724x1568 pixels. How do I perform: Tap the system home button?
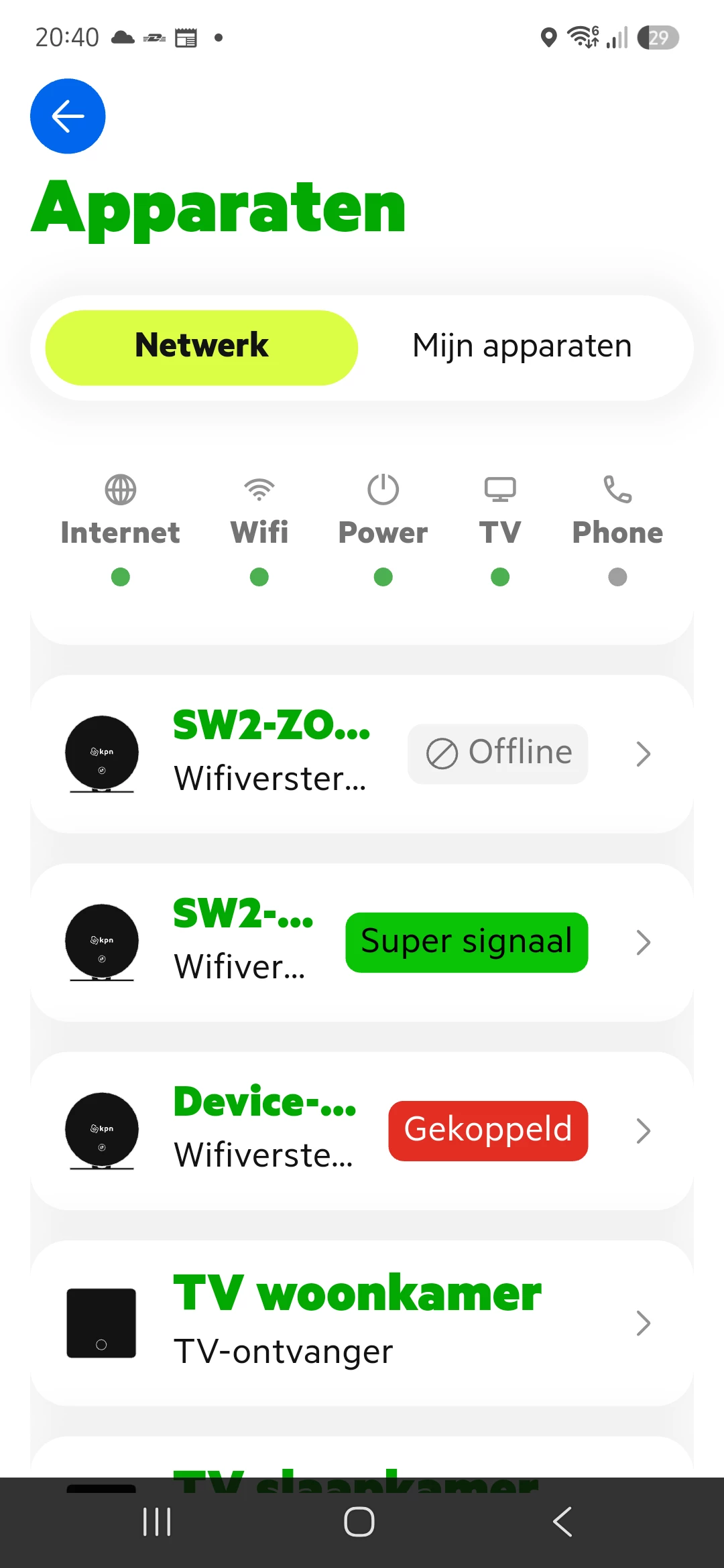click(359, 1522)
